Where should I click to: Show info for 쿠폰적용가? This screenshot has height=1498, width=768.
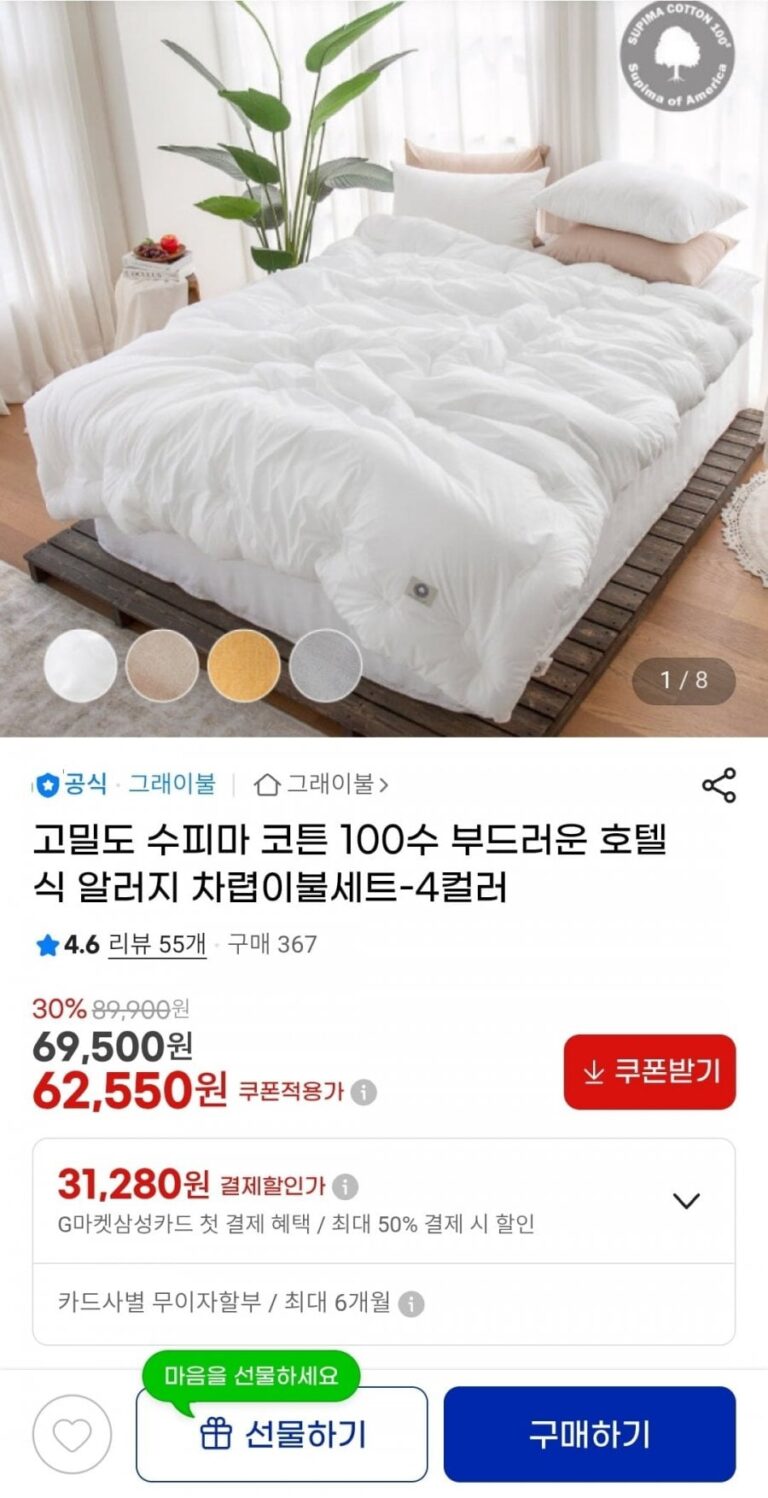click(x=364, y=1092)
